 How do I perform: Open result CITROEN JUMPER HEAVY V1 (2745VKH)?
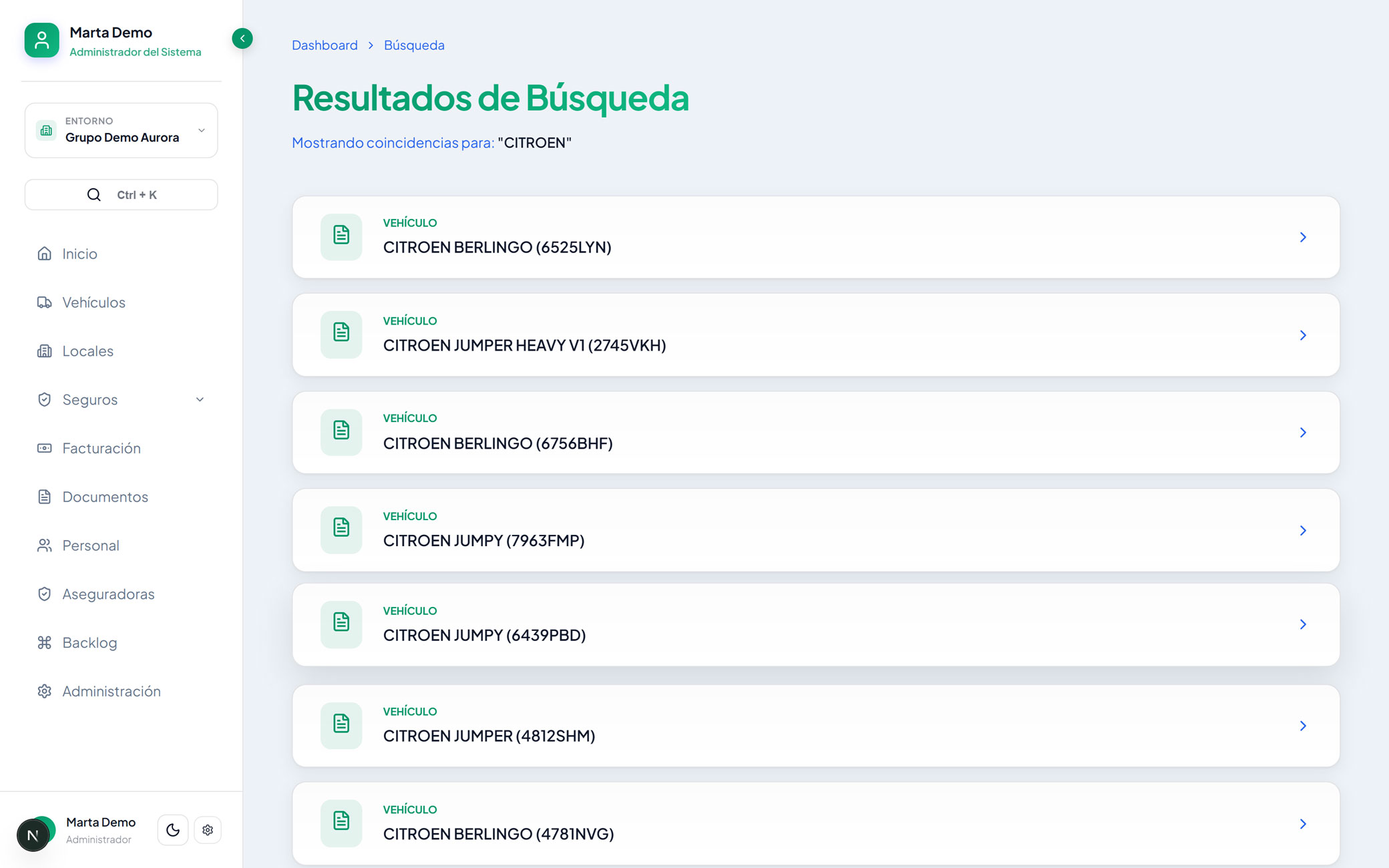[x=816, y=335]
